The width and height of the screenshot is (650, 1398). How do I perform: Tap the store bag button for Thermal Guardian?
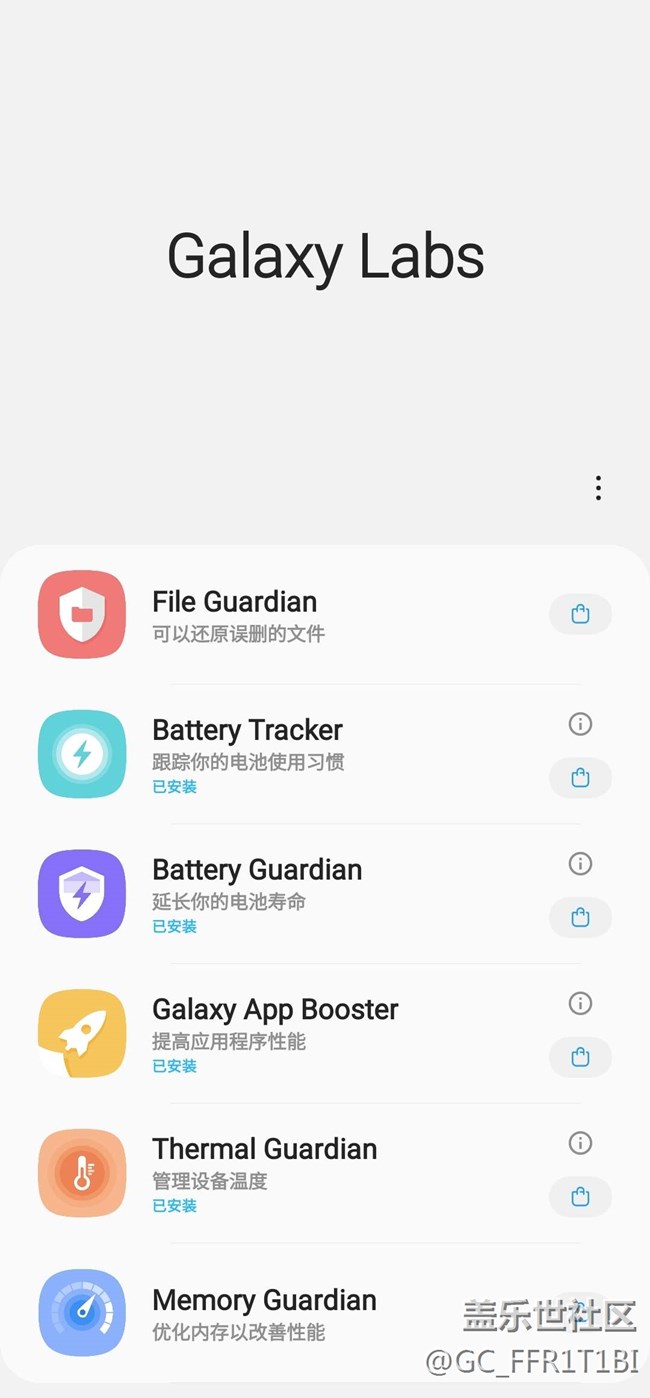pyautogui.click(x=580, y=1196)
